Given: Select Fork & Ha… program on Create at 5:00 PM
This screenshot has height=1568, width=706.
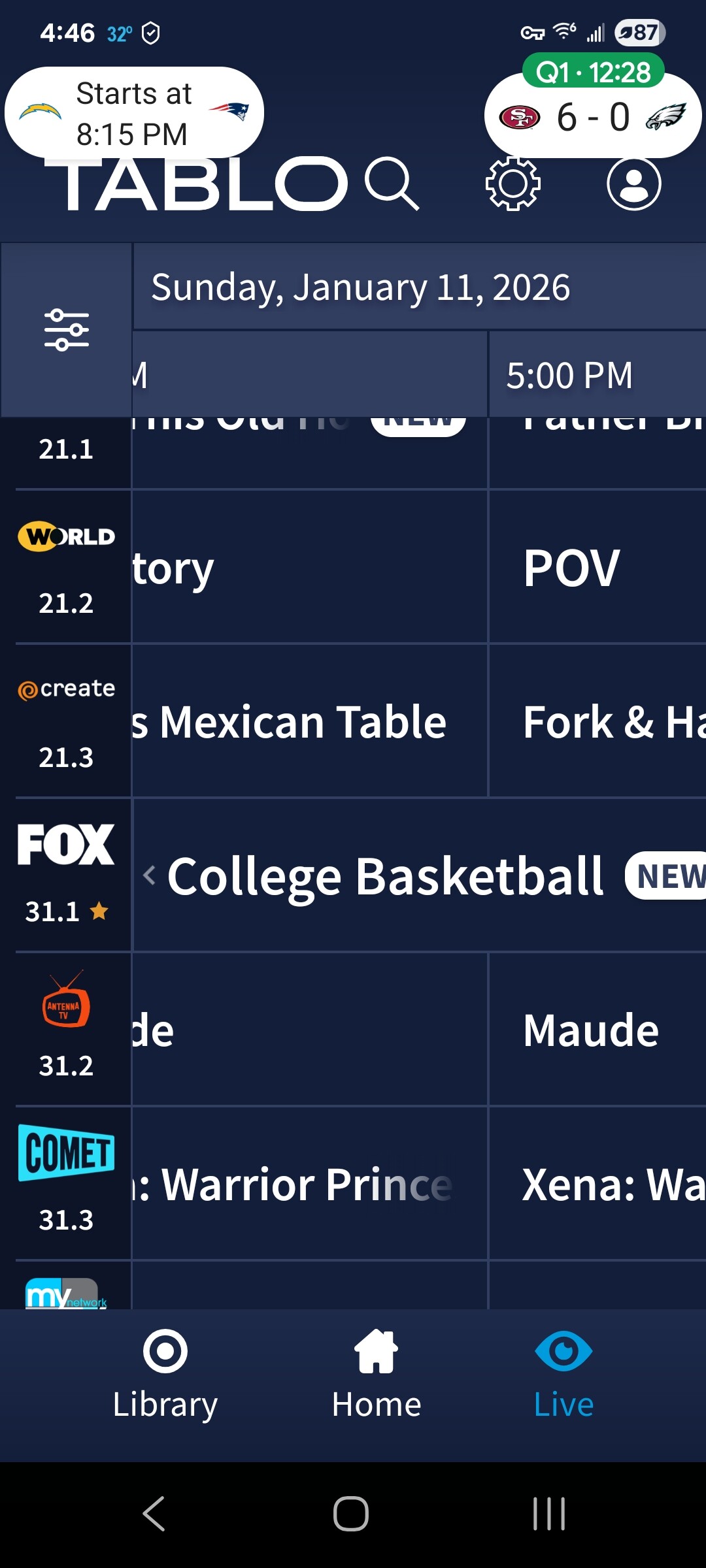Looking at the screenshot, I should (x=596, y=721).
